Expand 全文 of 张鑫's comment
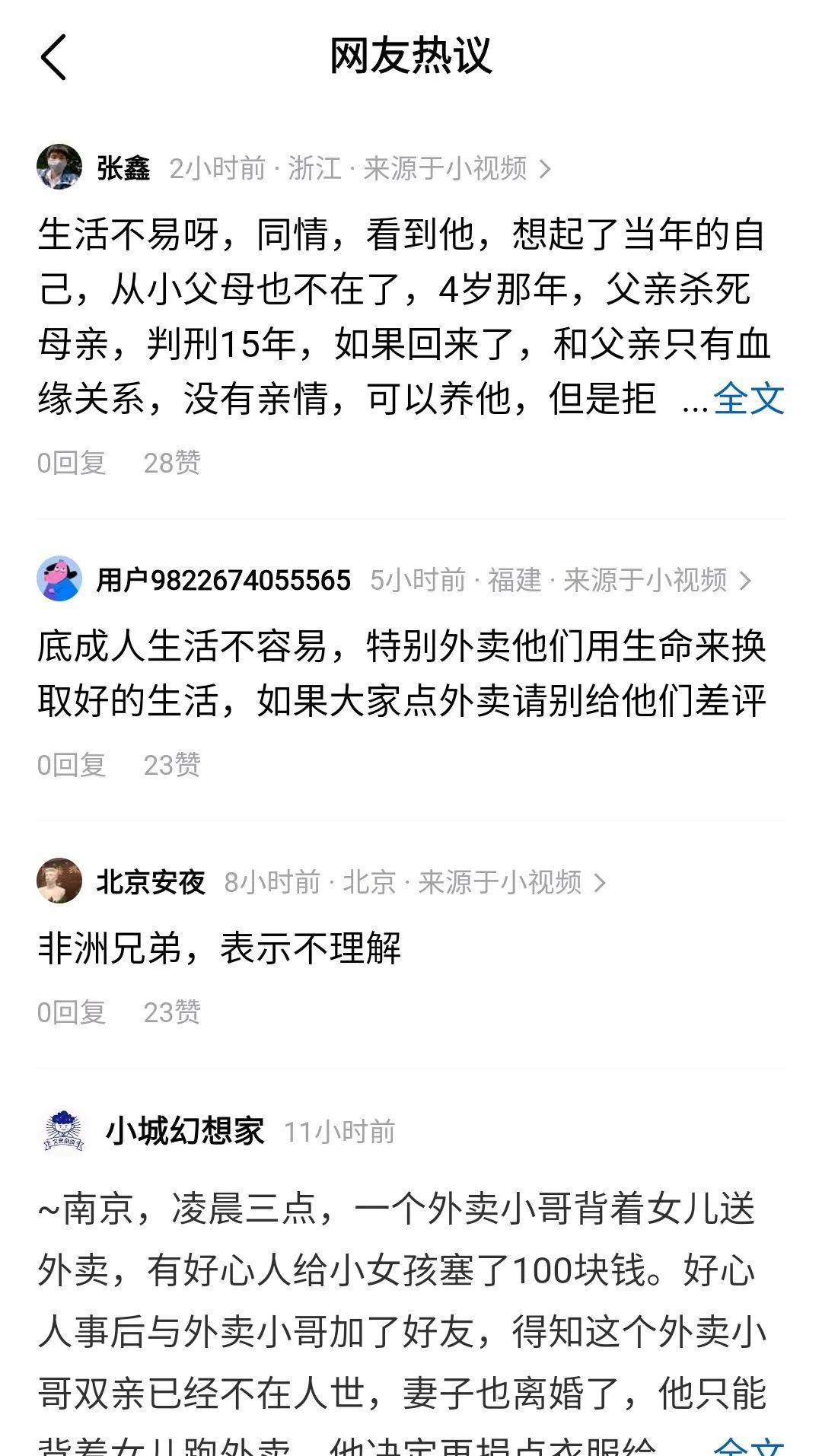Image resolution: width=822 pixels, height=1456 pixels. pos(749,399)
